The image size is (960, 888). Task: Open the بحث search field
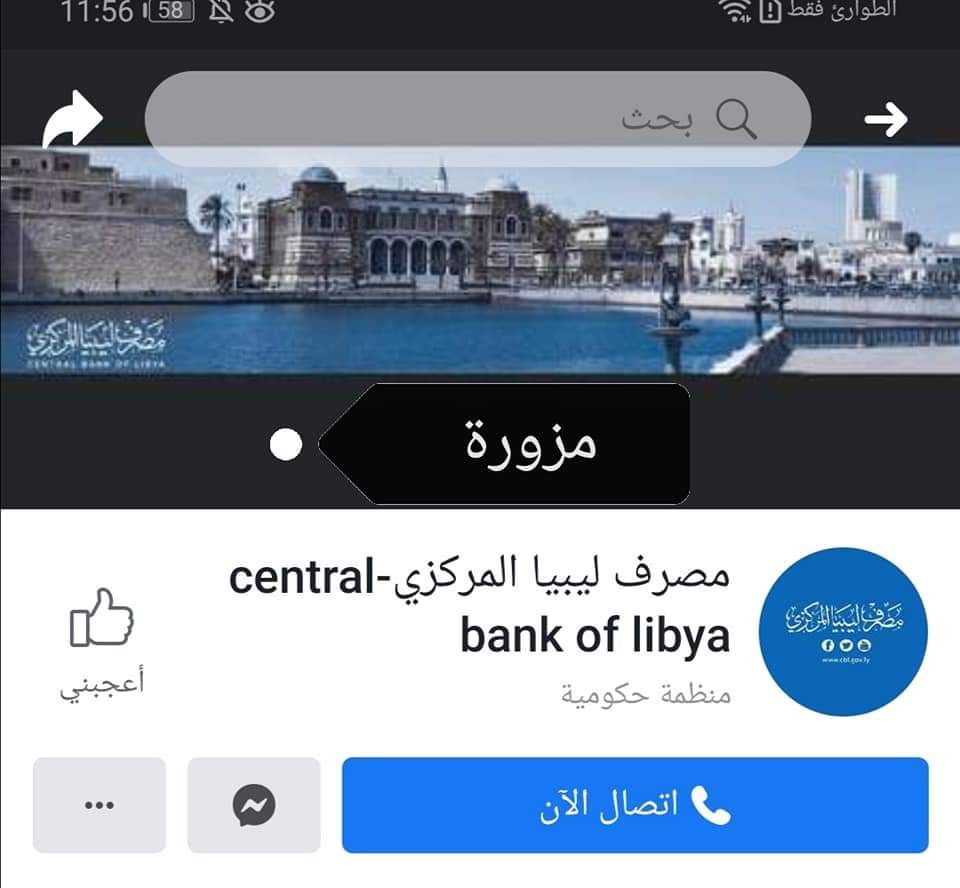point(477,120)
